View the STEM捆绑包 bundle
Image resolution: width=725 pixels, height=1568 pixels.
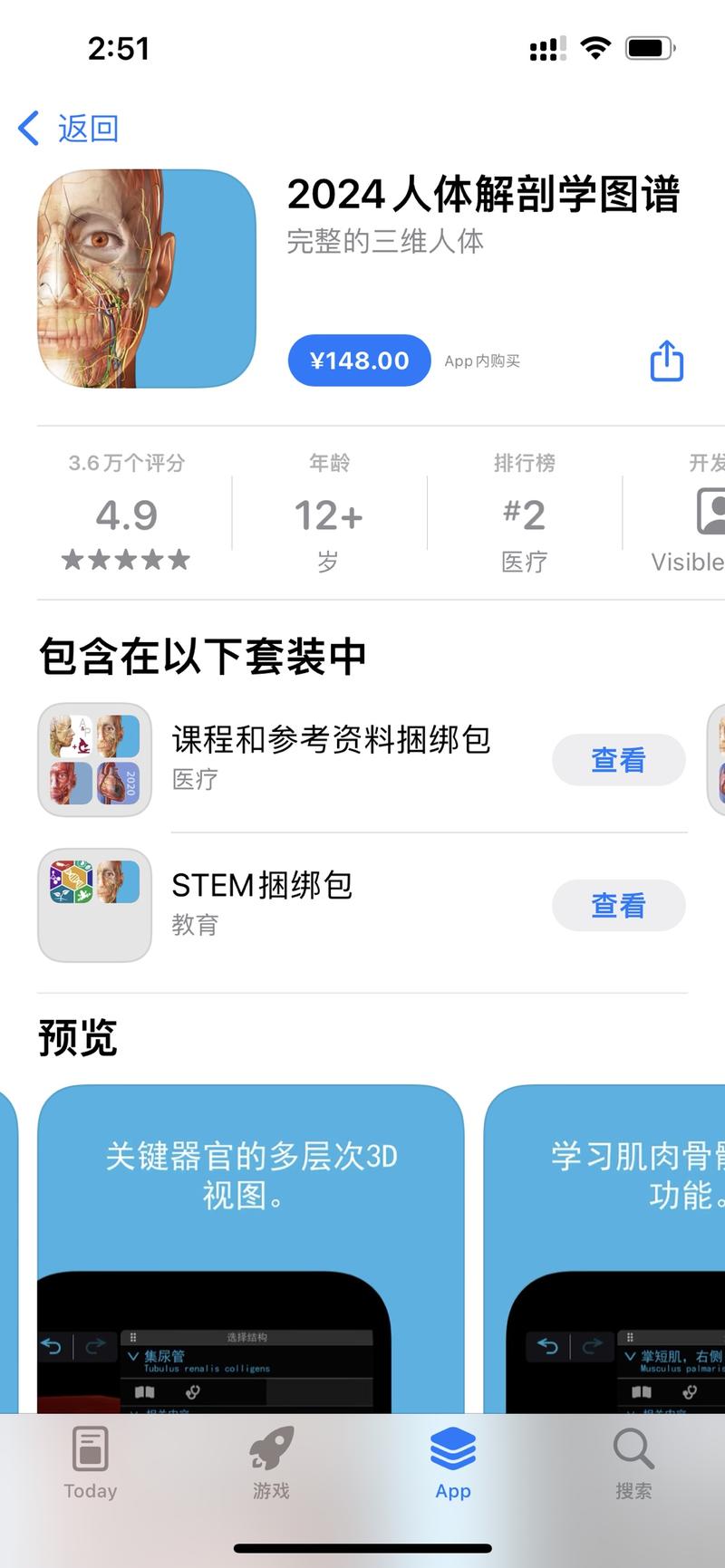coord(618,905)
